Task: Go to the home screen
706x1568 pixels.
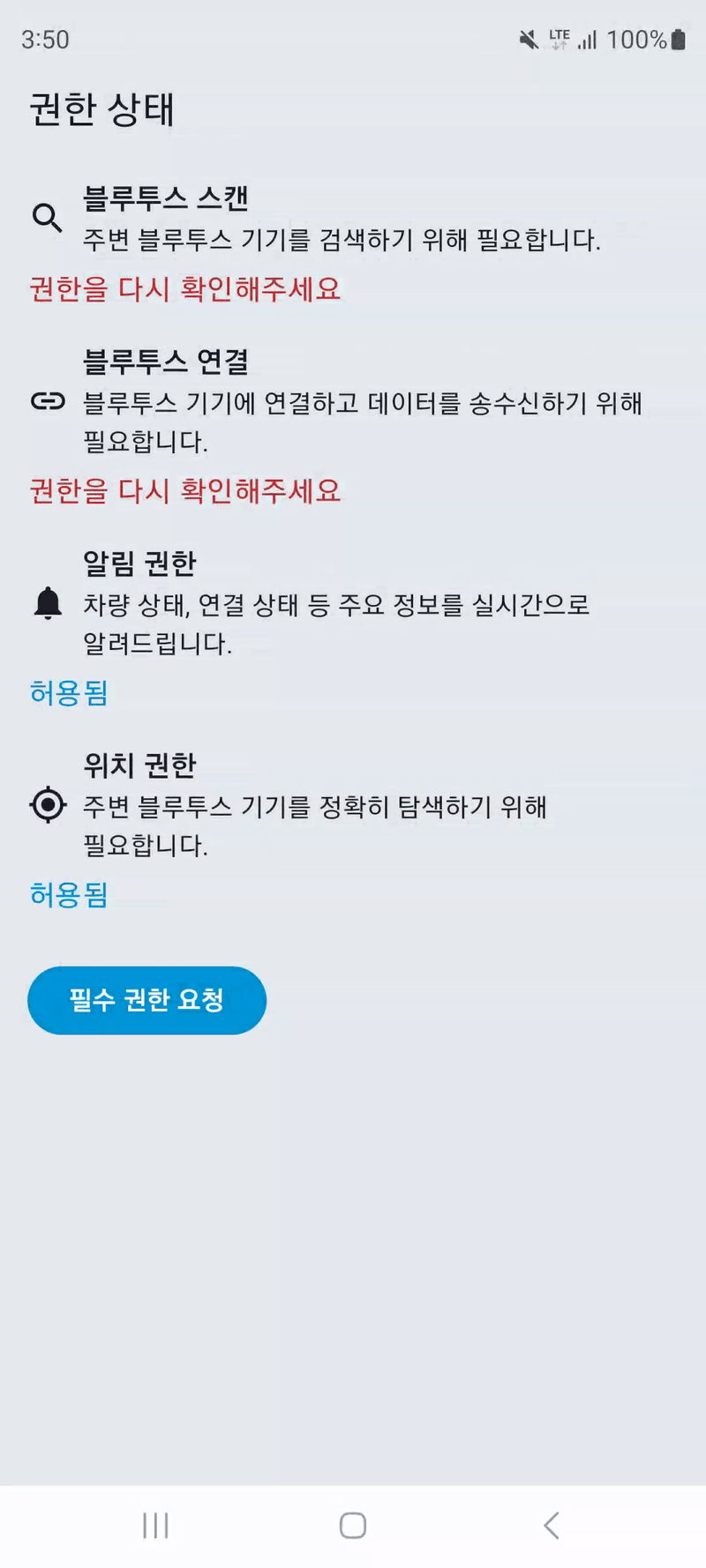Action: point(353,1525)
